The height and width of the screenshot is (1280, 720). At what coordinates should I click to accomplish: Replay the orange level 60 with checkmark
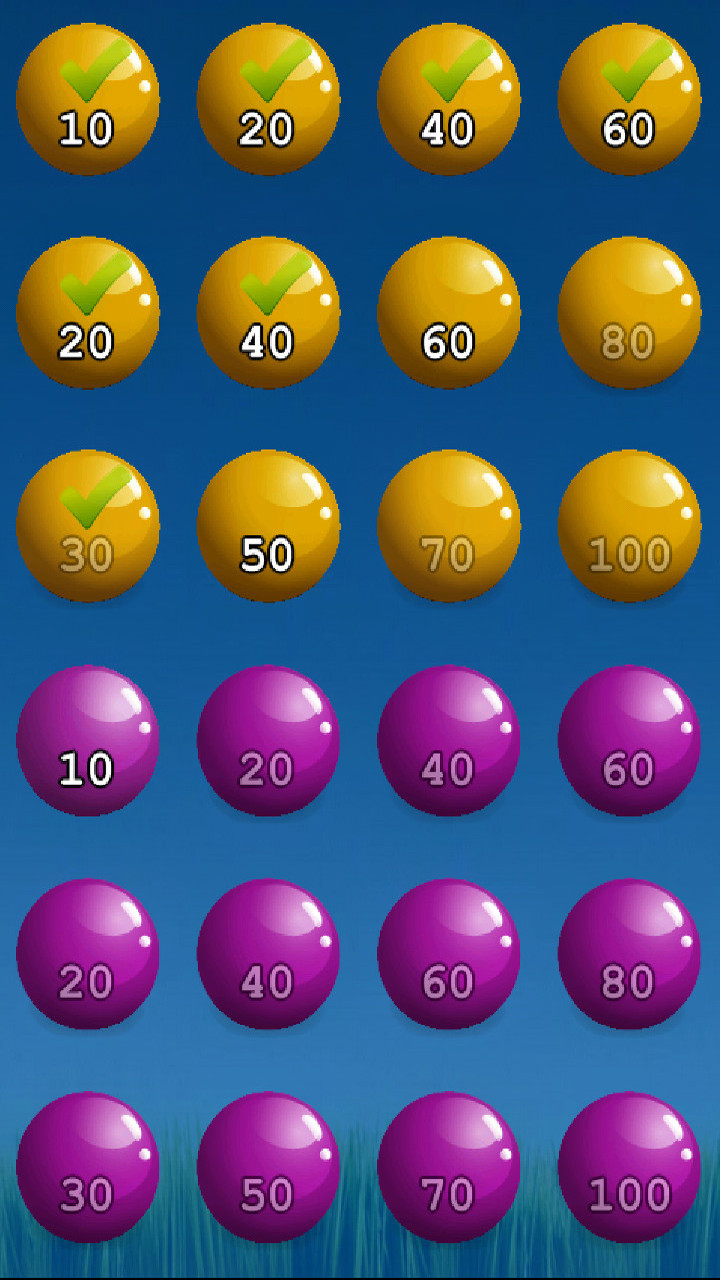click(629, 98)
